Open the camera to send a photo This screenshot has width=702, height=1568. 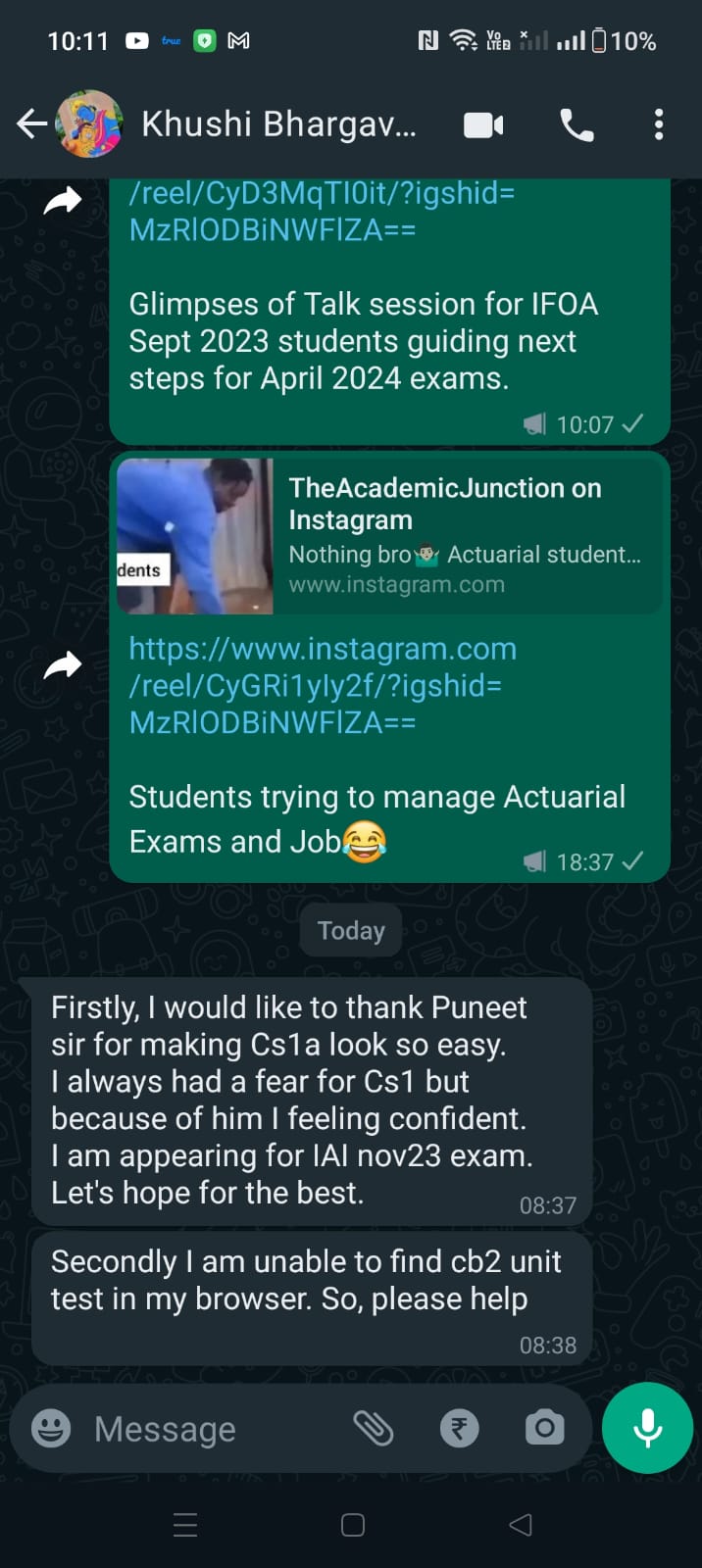point(544,1428)
